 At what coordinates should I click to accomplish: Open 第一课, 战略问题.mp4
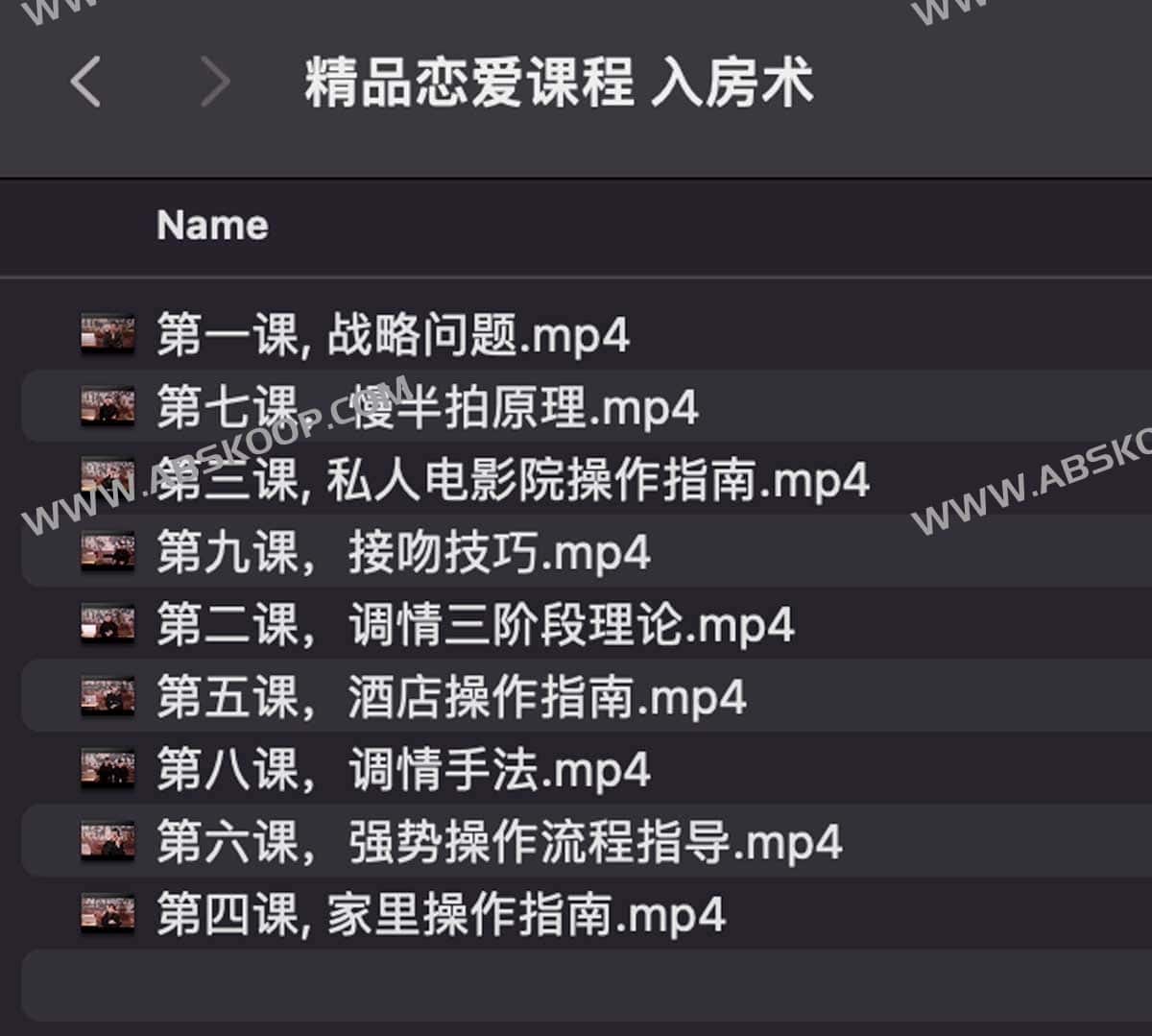point(392,335)
